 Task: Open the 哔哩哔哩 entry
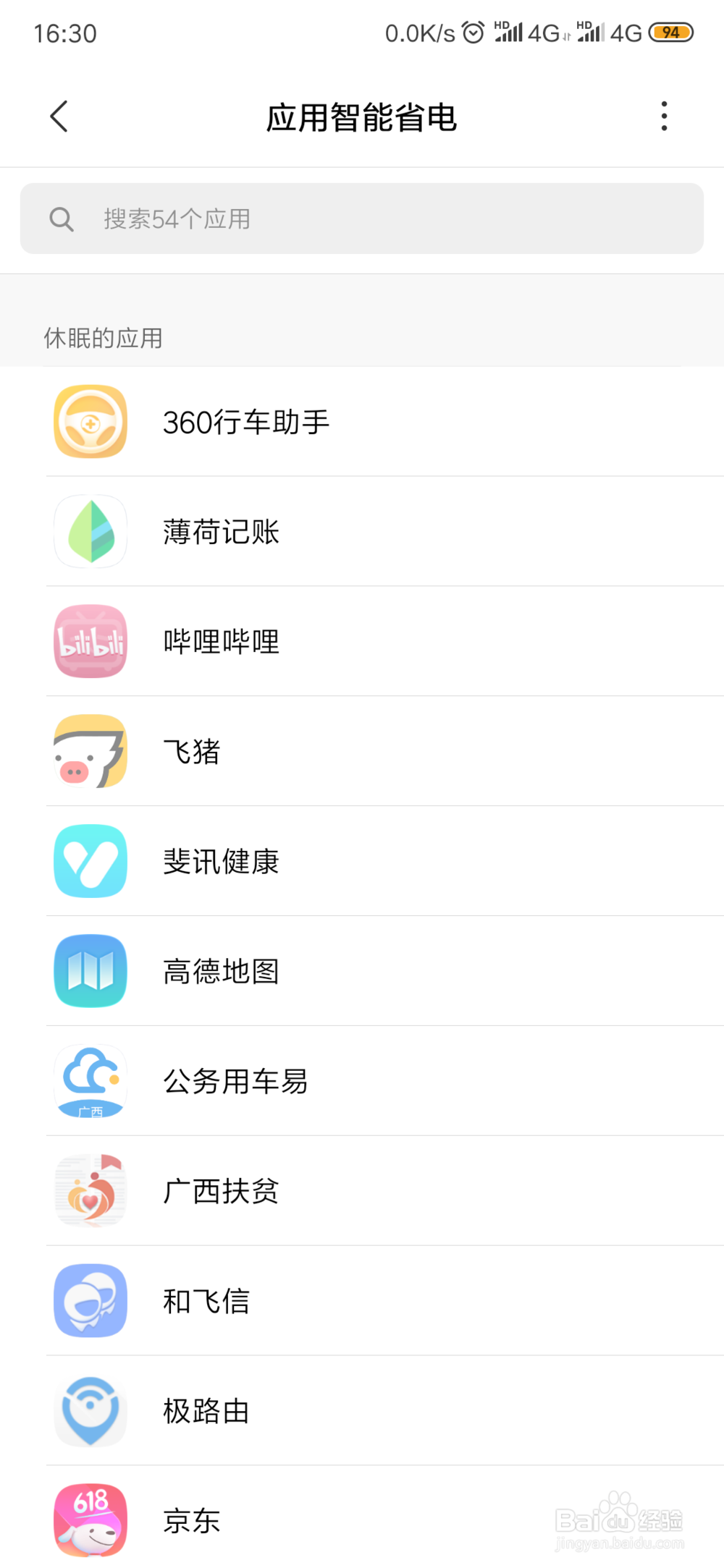click(x=362, y=642)
